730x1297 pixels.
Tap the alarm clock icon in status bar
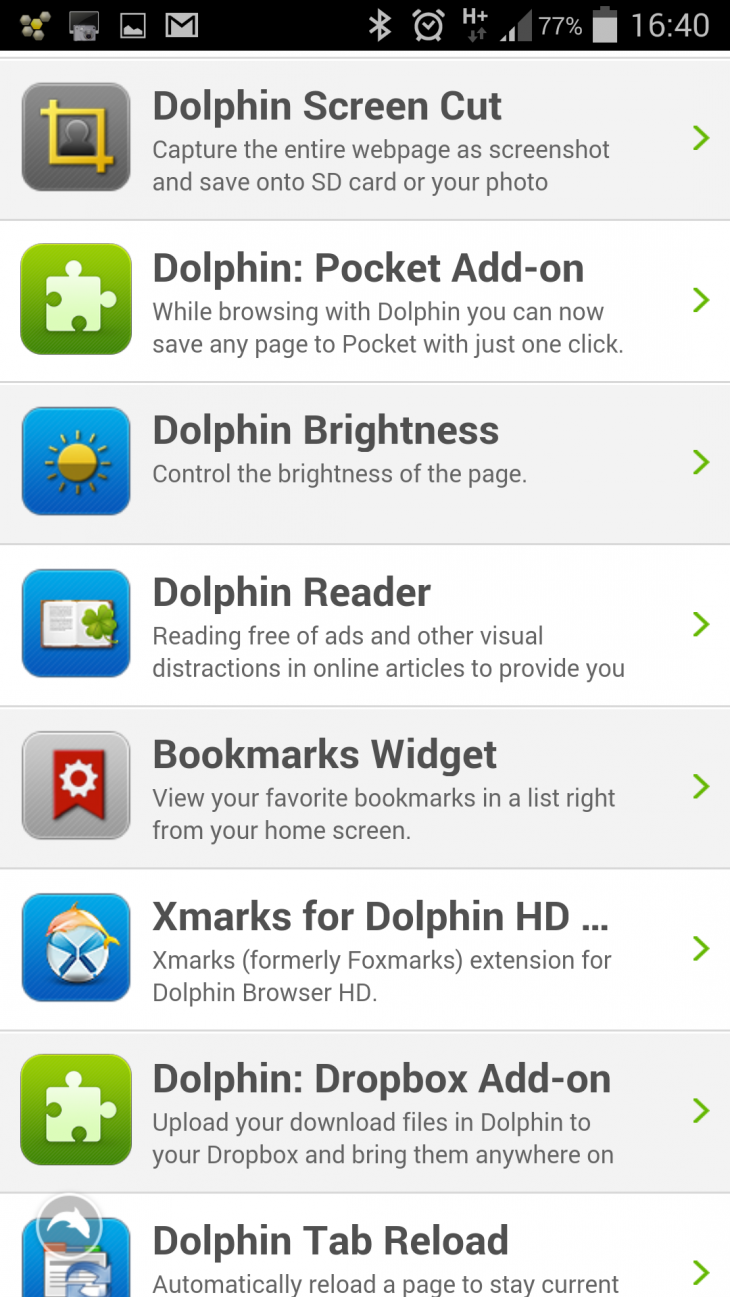(428, 26)
